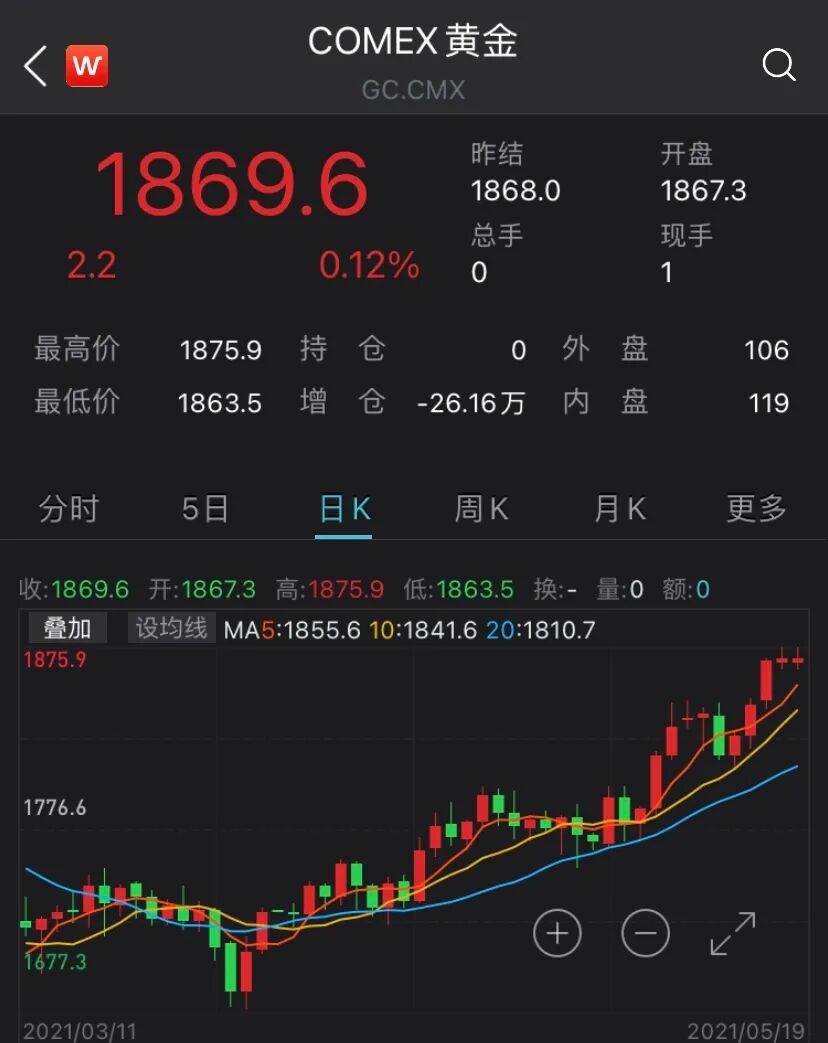Open the search magnifier icon
Screen dimensions: 828x1043
[x=778, y=66]
